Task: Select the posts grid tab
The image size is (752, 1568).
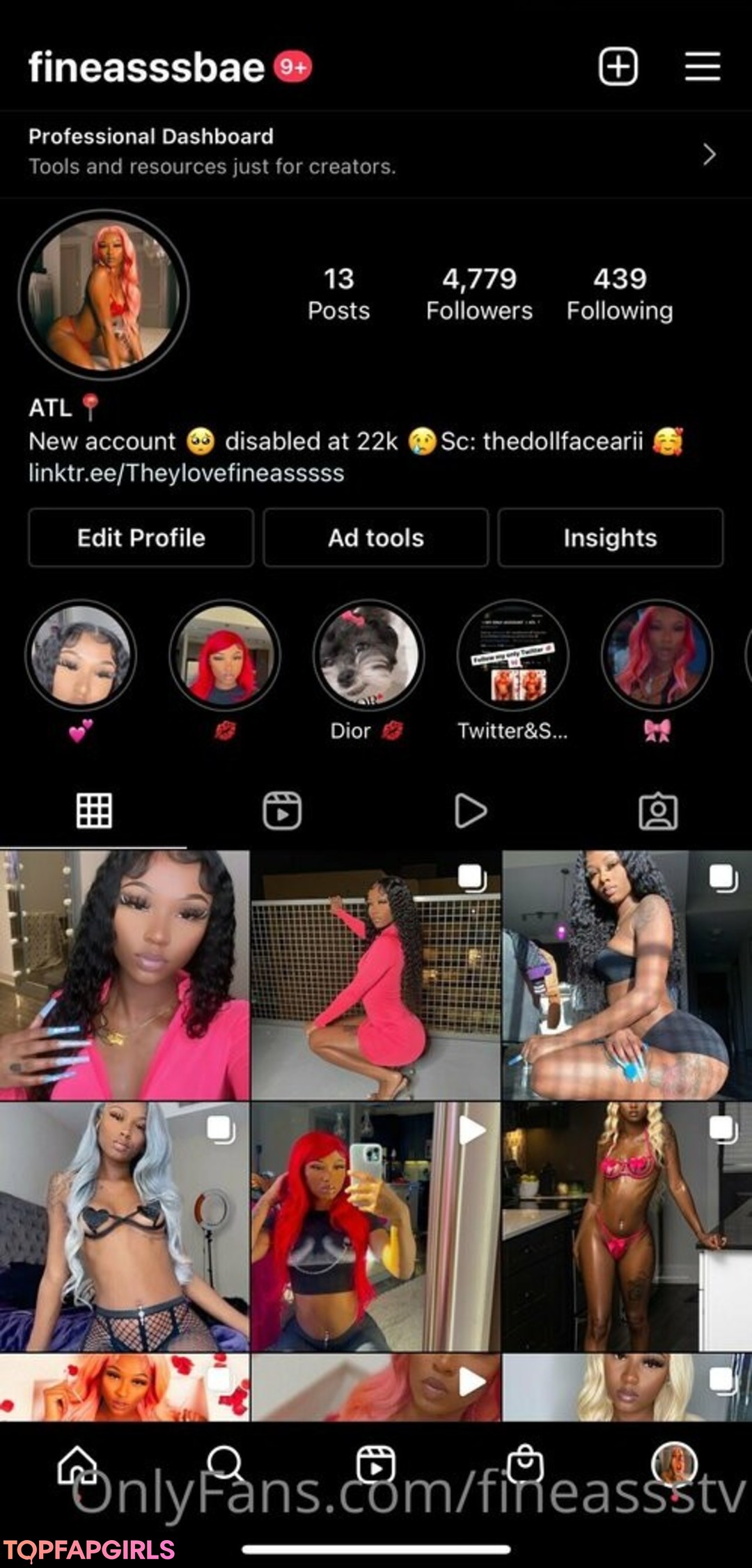Action: coord(94,811)
